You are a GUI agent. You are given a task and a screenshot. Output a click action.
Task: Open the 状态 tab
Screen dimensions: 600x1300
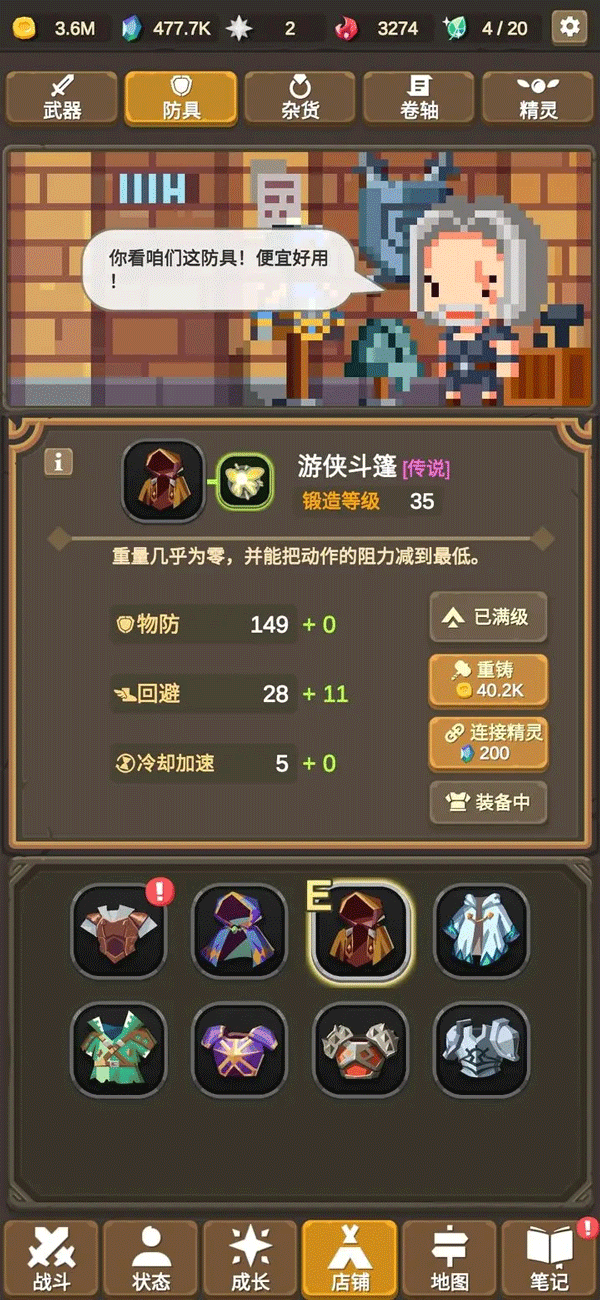(151, 1256)
